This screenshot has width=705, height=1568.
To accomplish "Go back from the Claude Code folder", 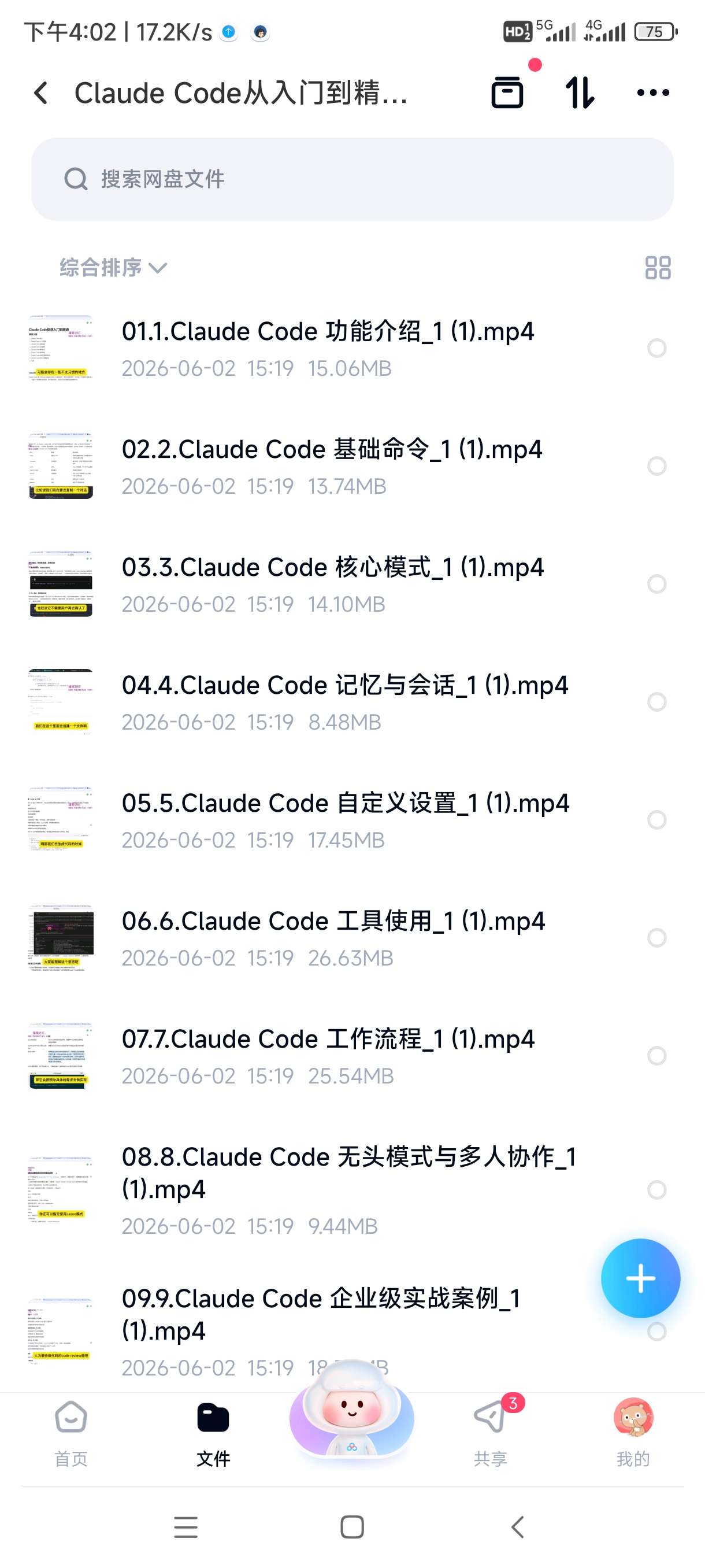I will [41, 93].
